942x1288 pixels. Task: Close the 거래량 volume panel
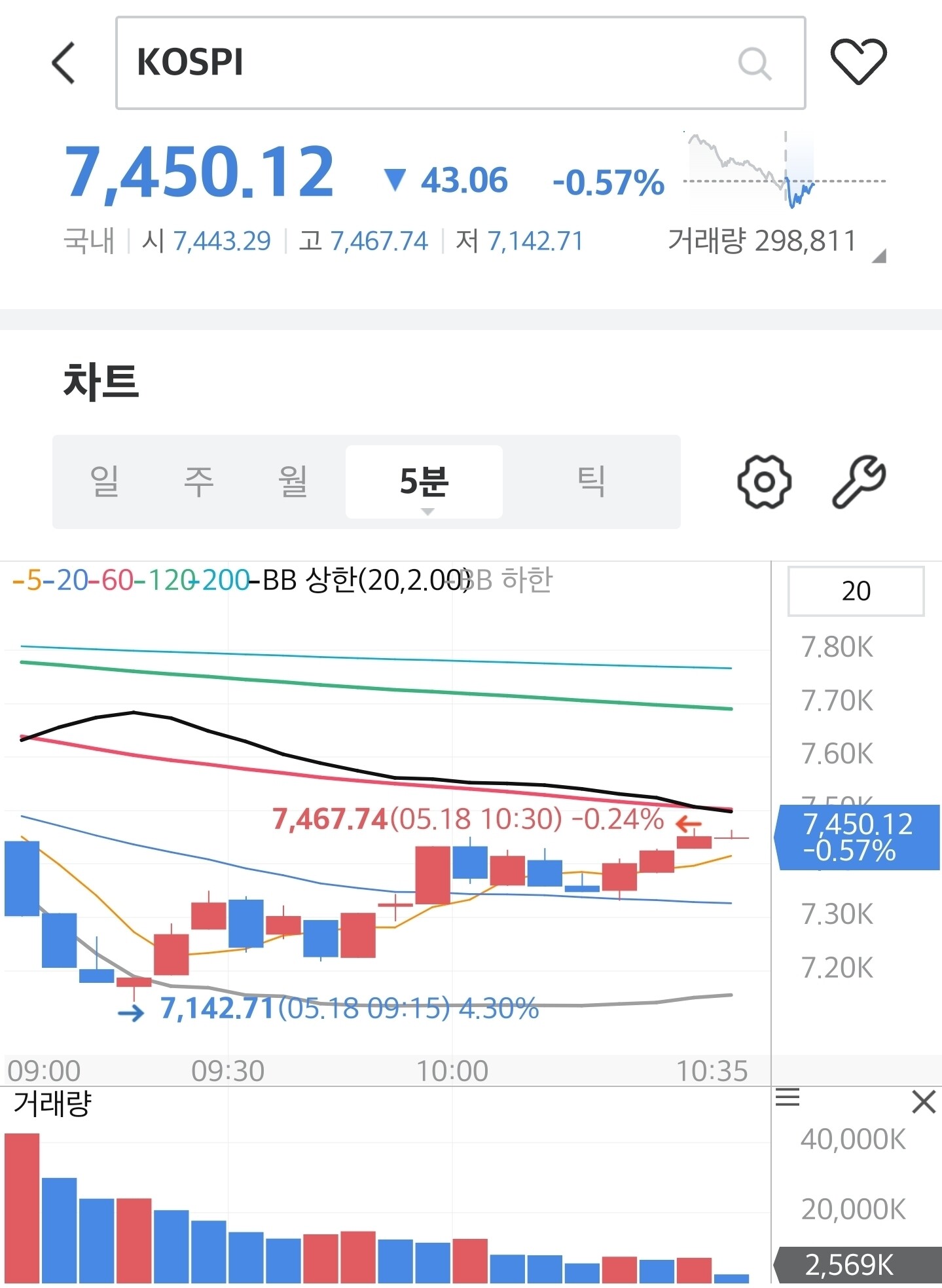coord(924,1102)
